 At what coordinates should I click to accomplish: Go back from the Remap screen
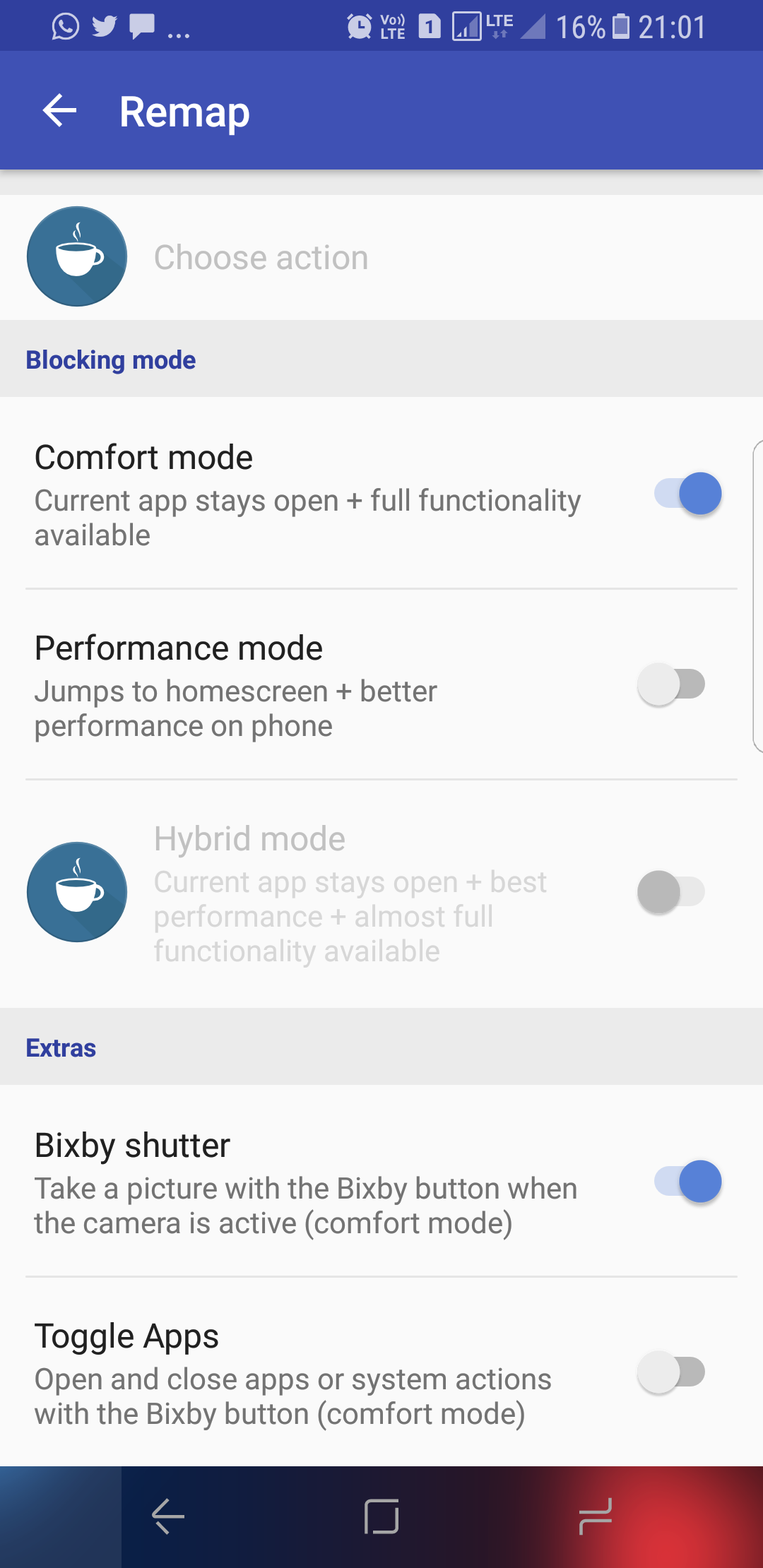[x=59, y=111]
